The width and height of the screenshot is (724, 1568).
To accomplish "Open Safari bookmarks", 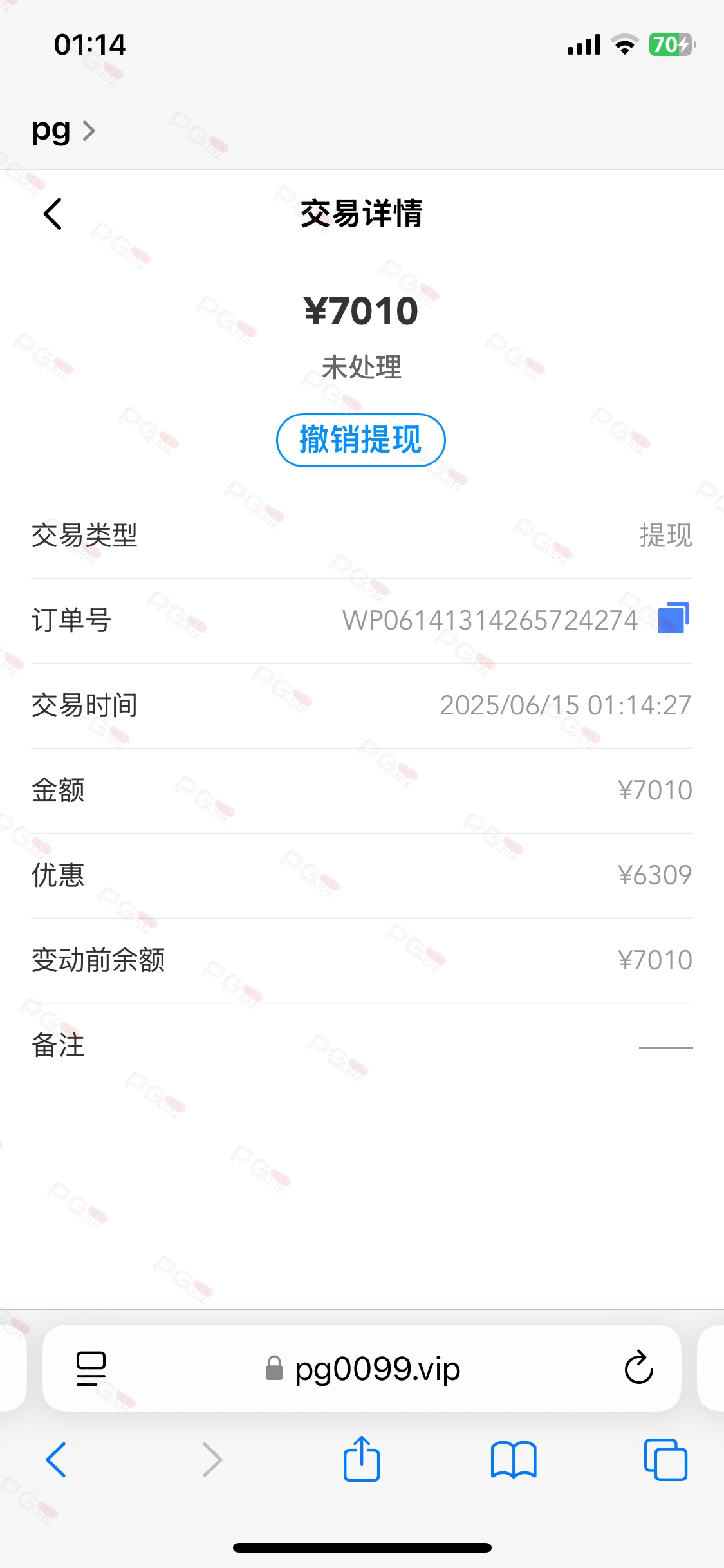I will coord(513,1459).
